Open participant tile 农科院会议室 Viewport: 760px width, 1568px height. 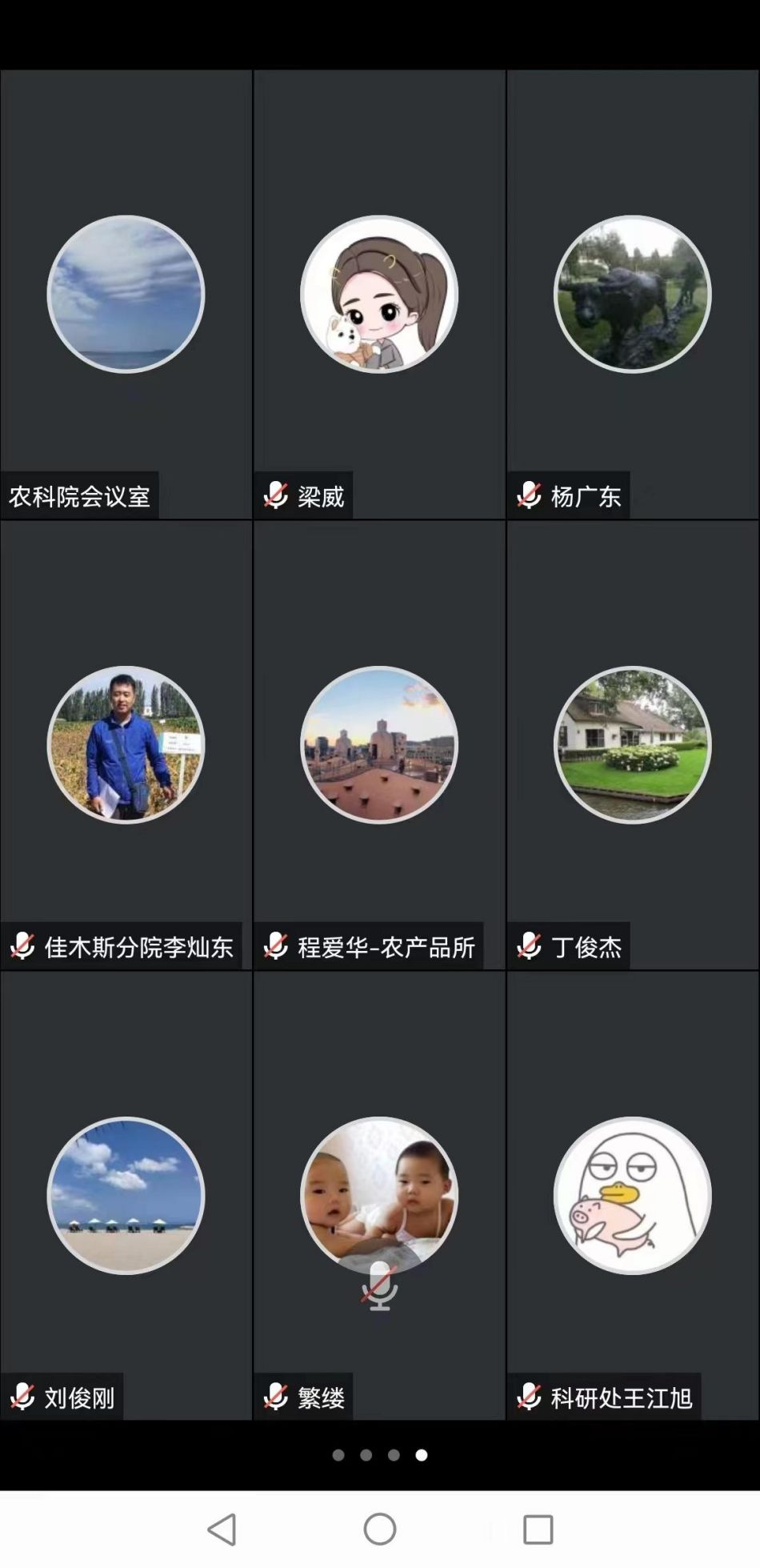point(126,295)
